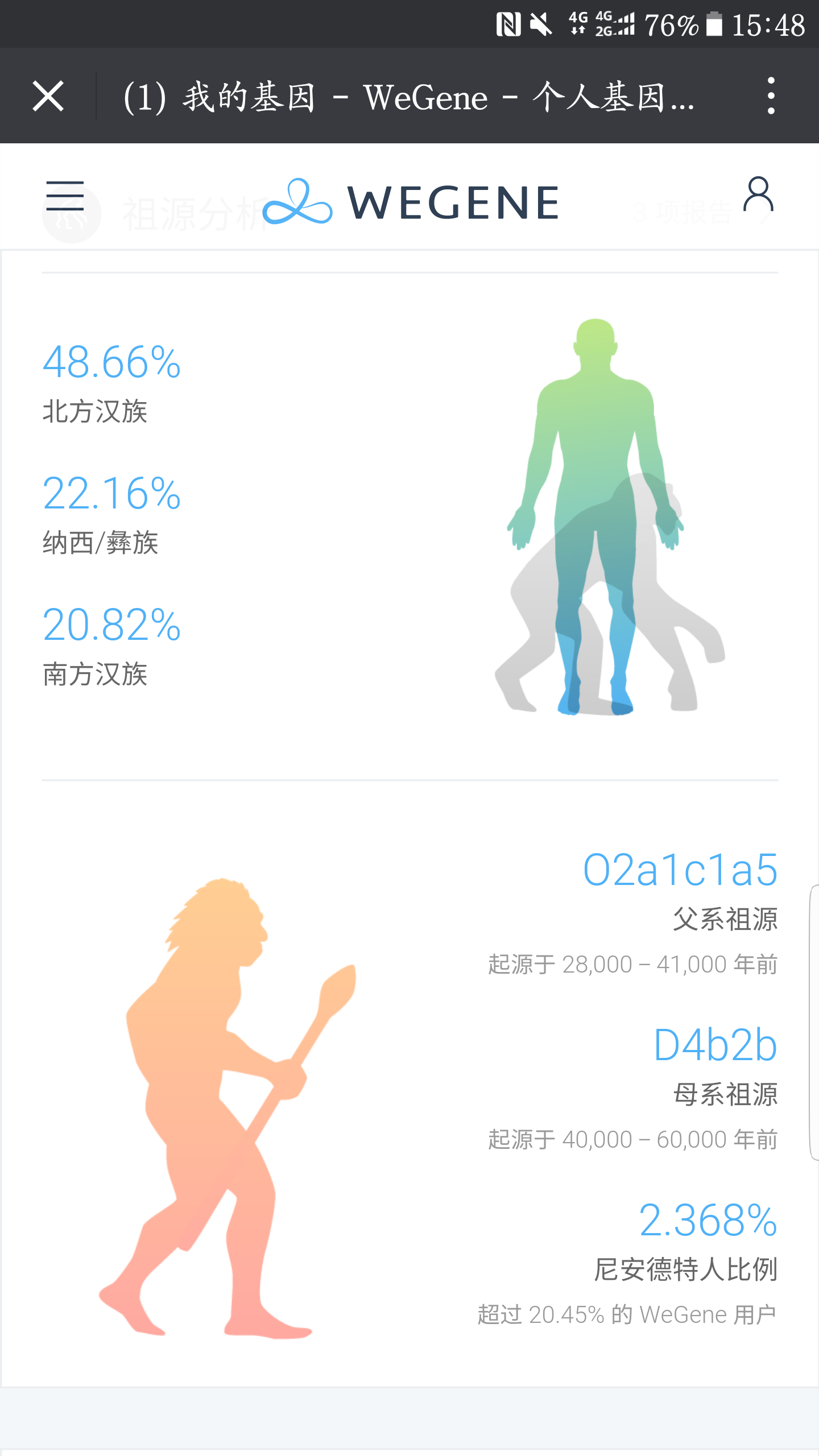Viewport: 819px width, 1456px height.
Task: Open the browser overflow menu
Action: [x=771, y=96]
